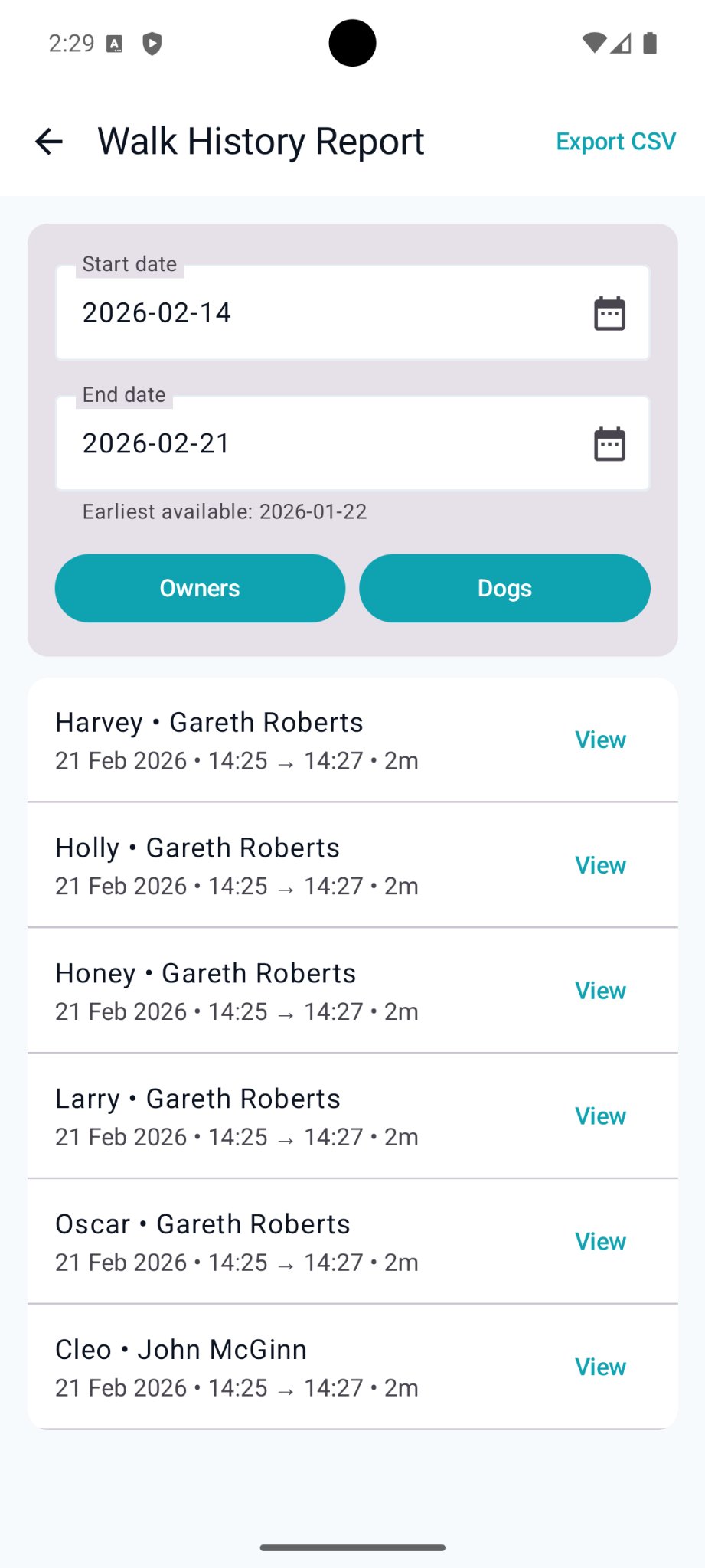
Task: Tap the battery indicator in the status bar
Action: (x=651, y=44)
